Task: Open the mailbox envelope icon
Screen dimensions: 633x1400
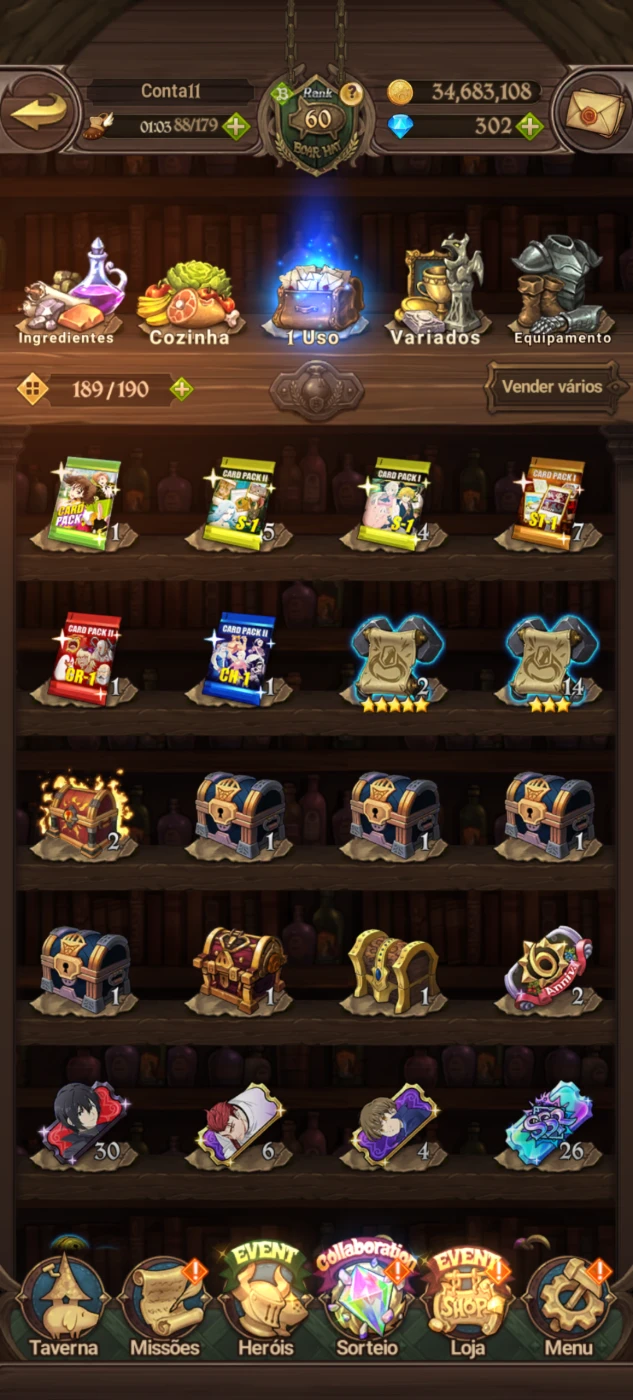Action: tap(595, 110)
